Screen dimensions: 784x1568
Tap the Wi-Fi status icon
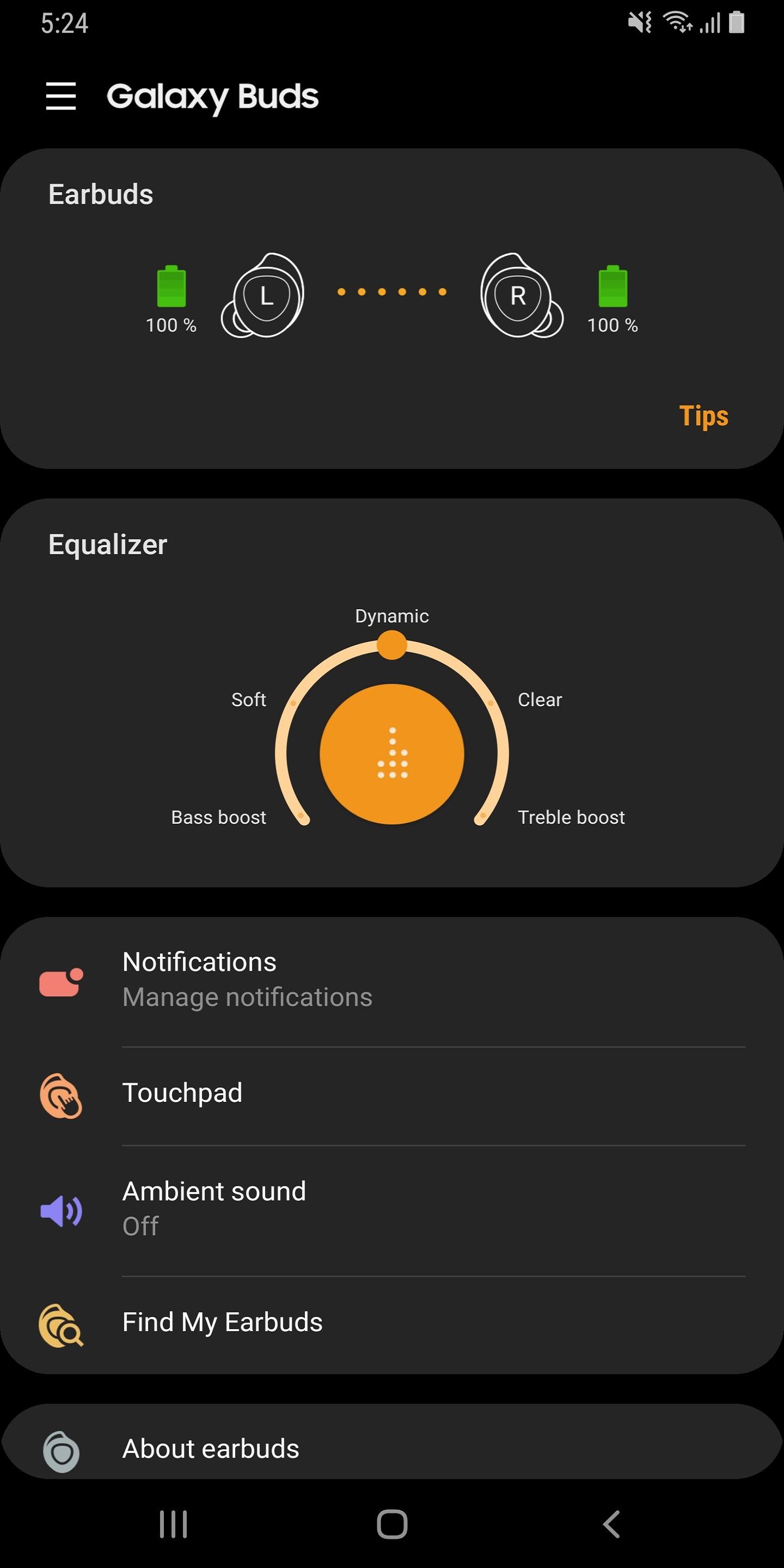(x=677, y=23)
